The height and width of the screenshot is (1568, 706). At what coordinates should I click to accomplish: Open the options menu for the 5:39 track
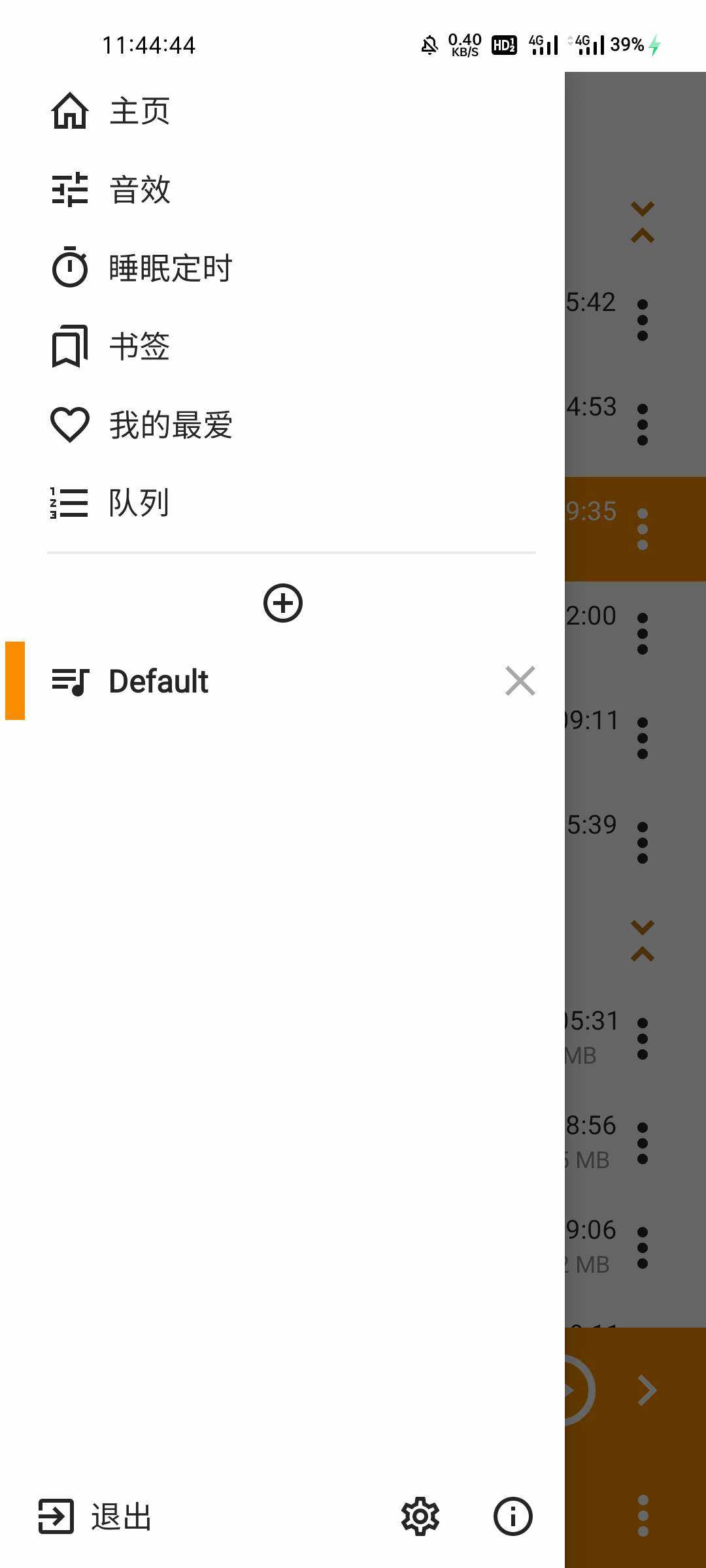(x=643, y=843)
